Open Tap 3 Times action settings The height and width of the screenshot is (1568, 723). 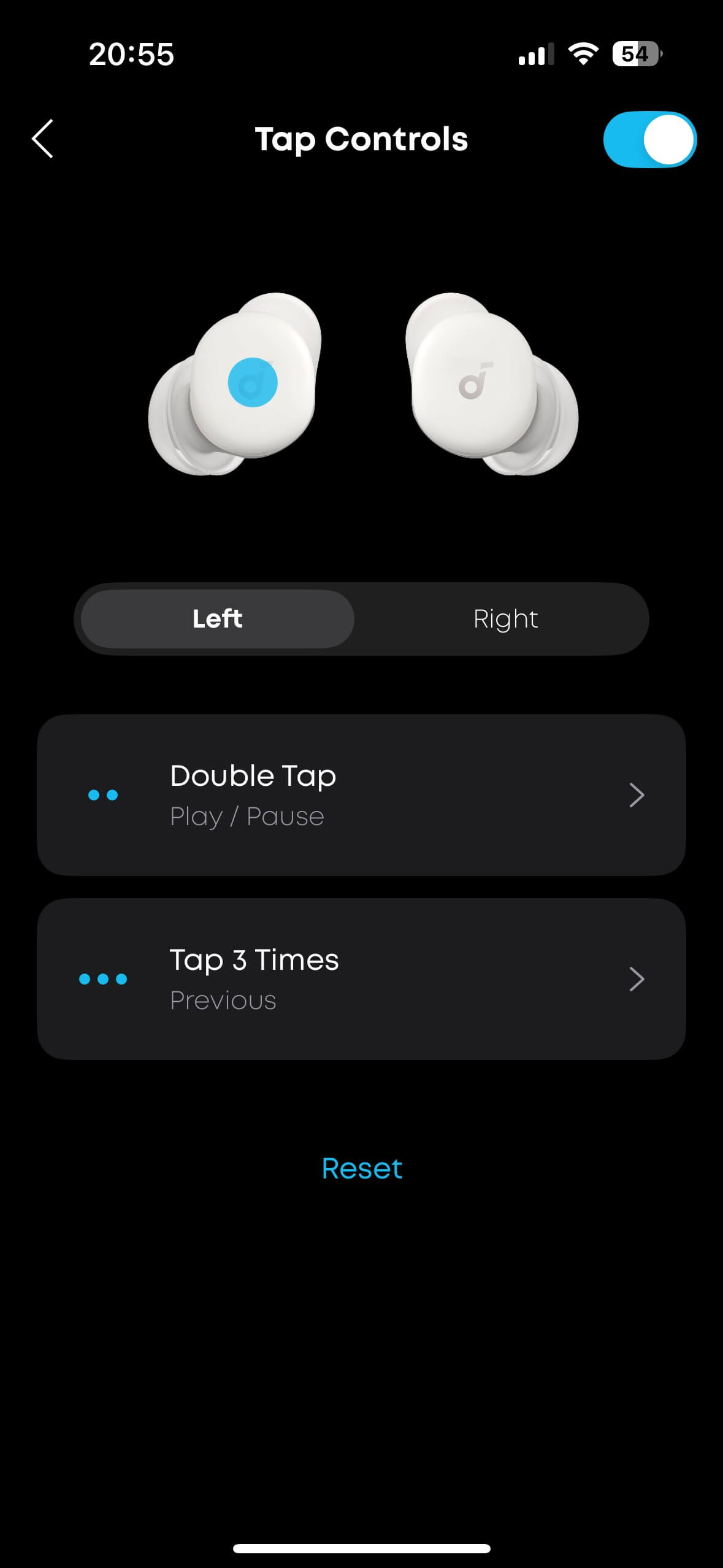coord(361,979)
